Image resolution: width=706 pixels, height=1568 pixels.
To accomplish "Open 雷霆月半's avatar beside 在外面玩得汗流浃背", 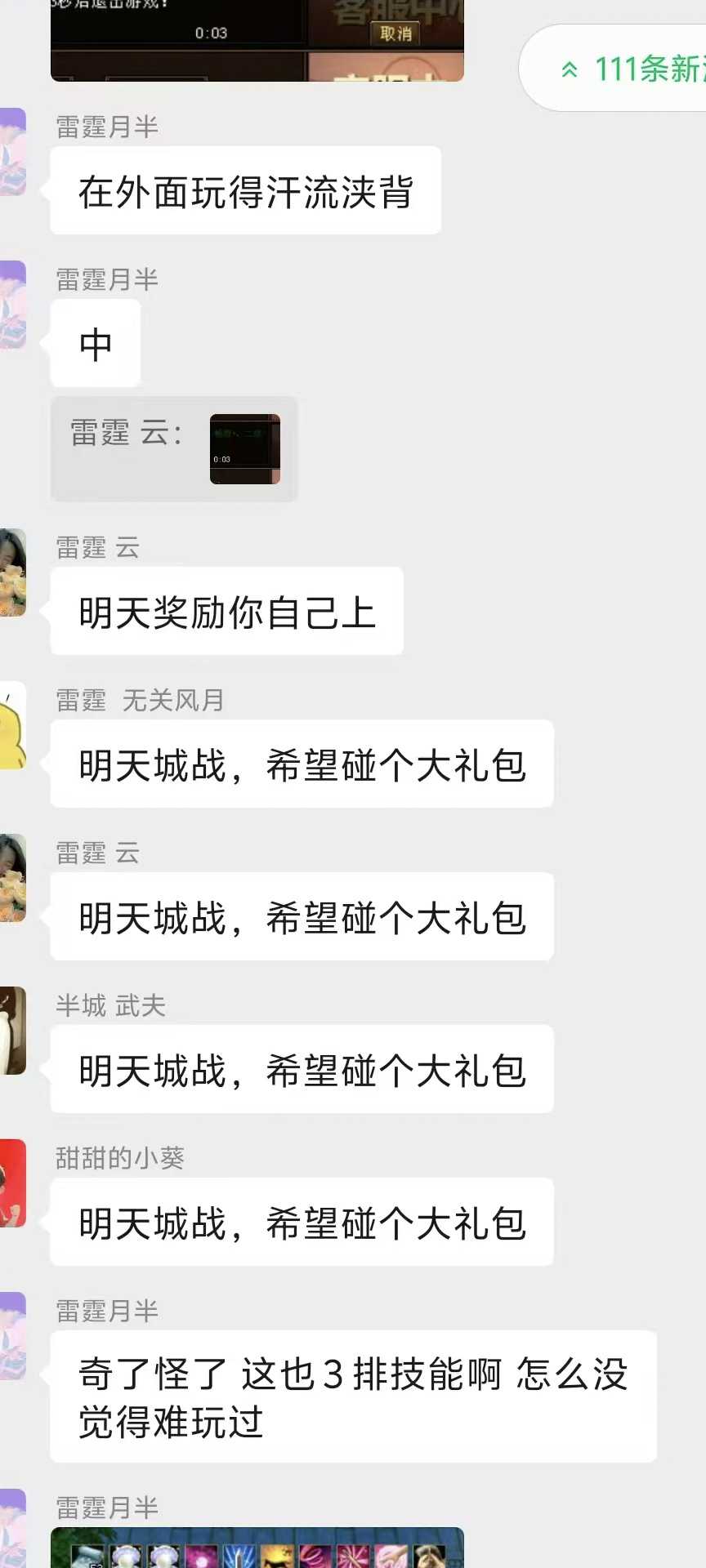I will point(11,153).
